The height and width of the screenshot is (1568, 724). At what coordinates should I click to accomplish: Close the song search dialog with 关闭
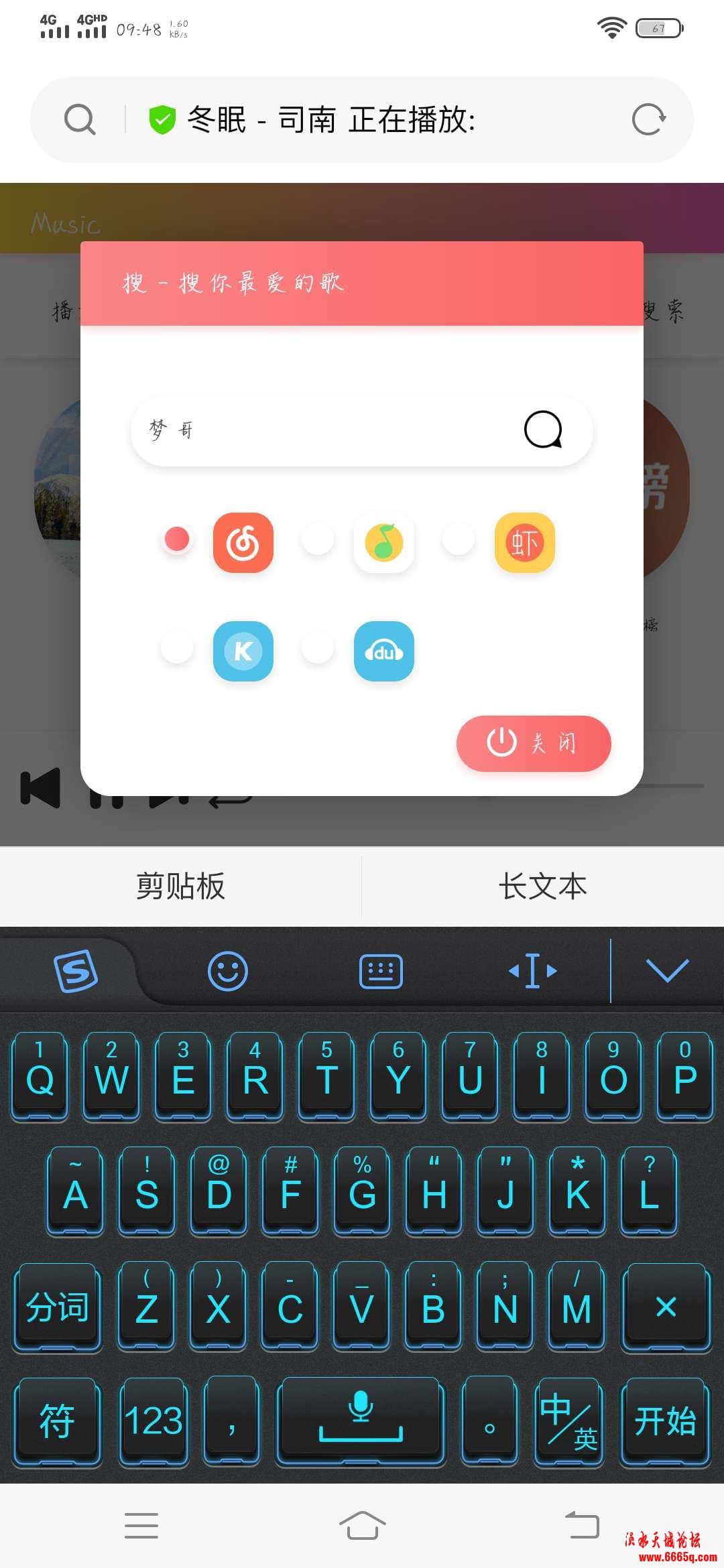pyautogui.click(x=534, y=743)
